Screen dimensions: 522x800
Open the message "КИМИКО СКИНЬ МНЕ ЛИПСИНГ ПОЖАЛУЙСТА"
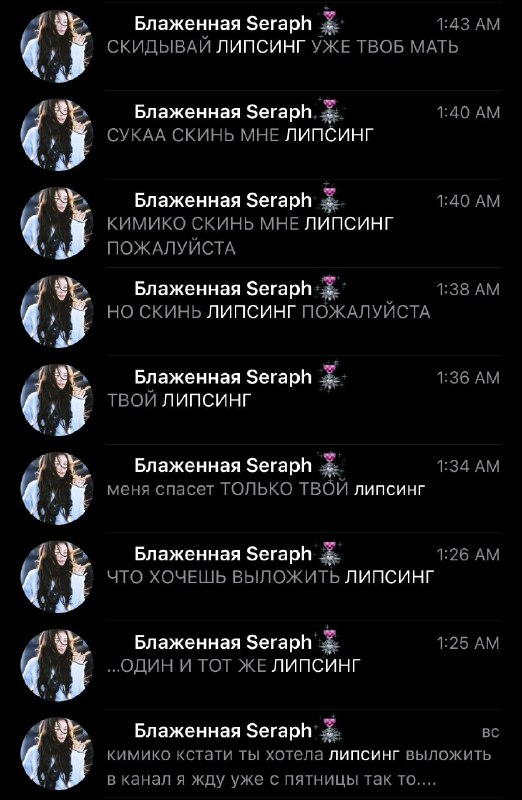click(x=261, y=223)
